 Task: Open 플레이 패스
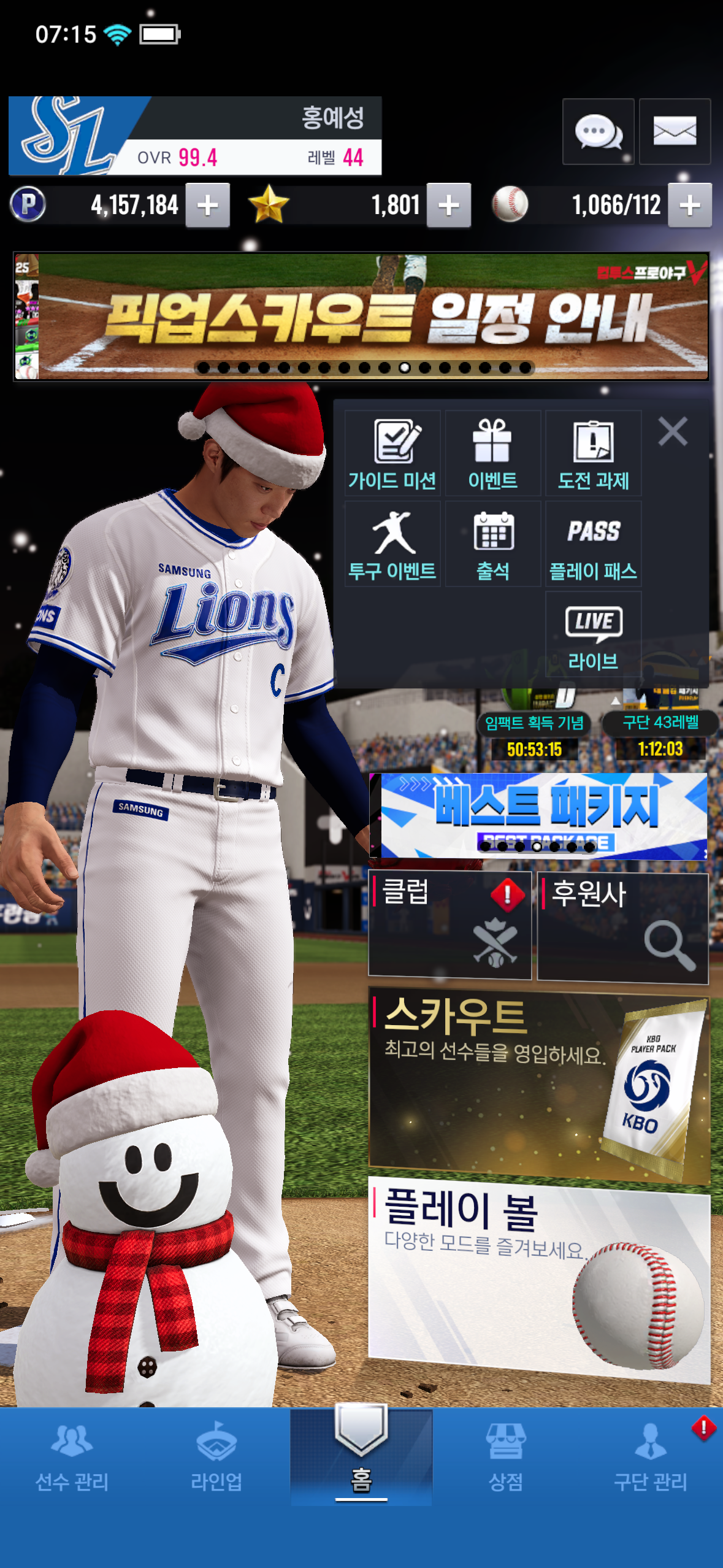tap(593, 544)
